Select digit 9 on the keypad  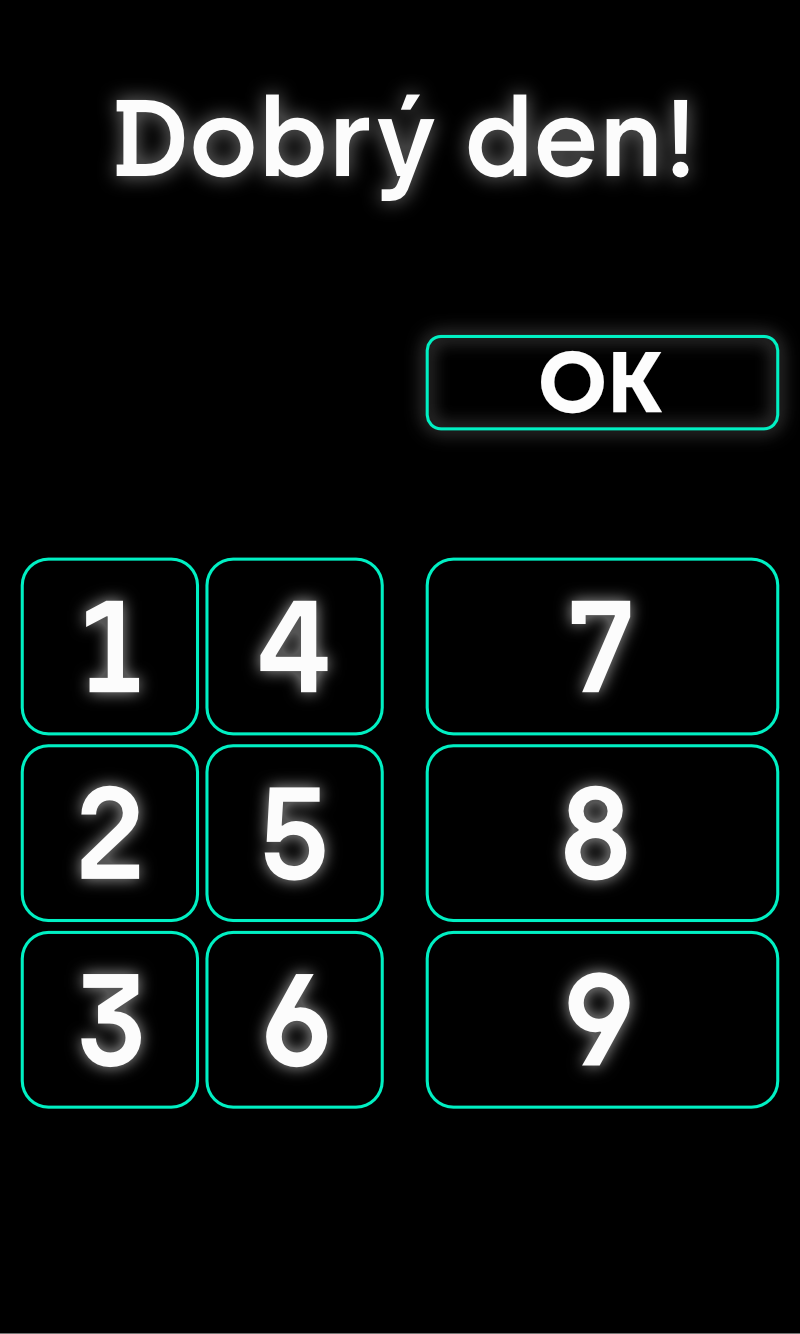click(x=602, y=1019)
